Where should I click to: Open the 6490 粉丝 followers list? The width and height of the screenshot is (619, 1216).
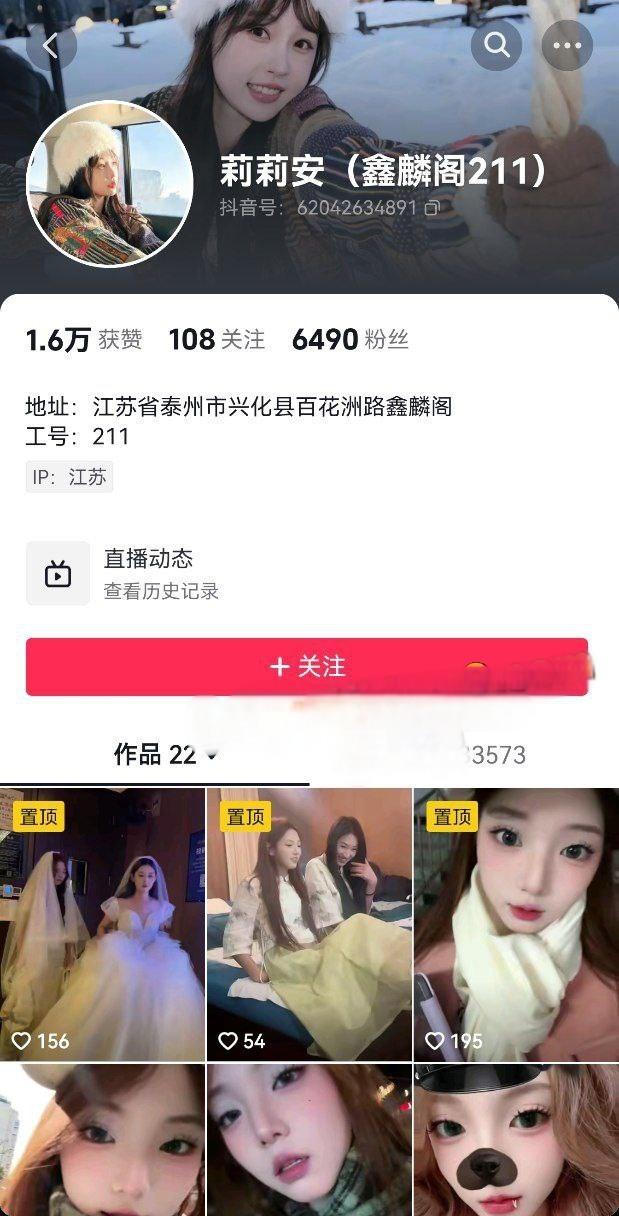pyautogui.click(x=350, y=340)
